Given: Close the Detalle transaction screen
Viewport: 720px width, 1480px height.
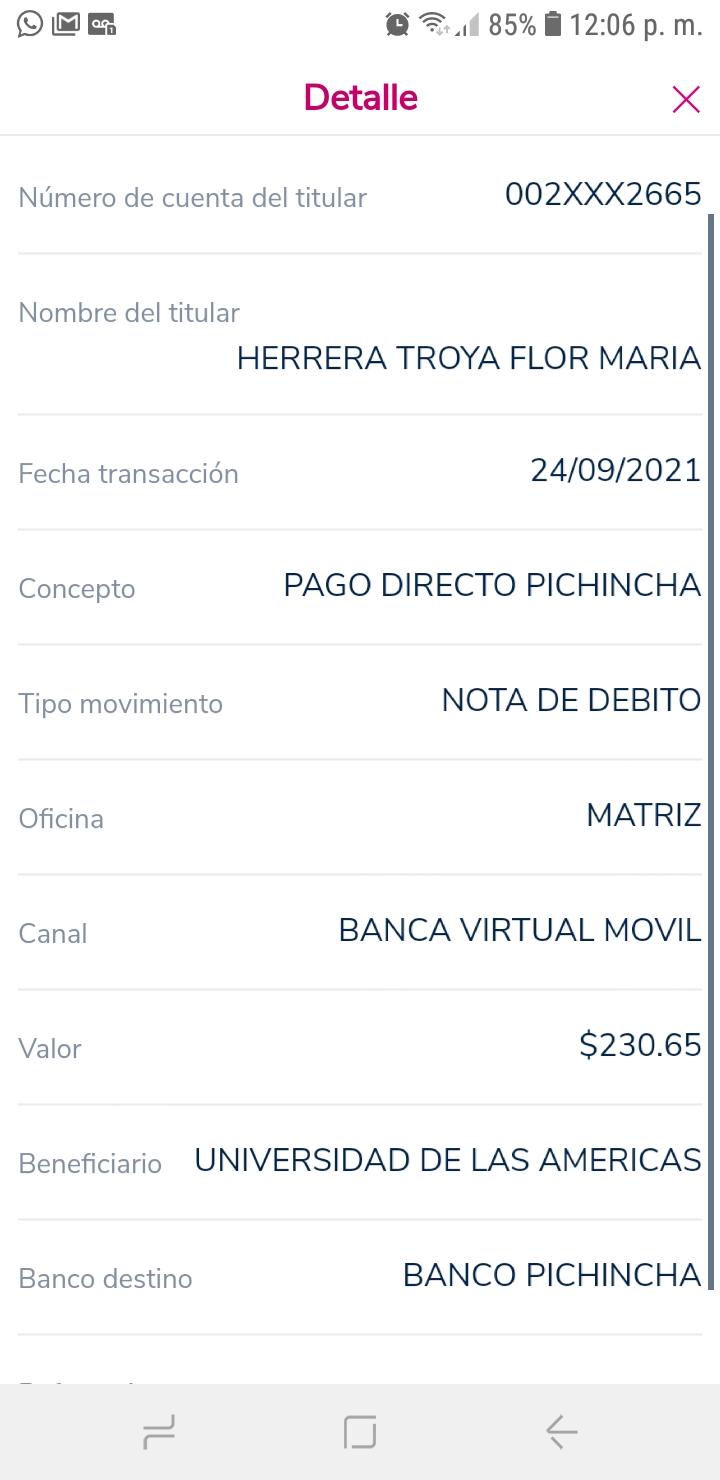Looking at the screenshot, I should tap(686, 99).
